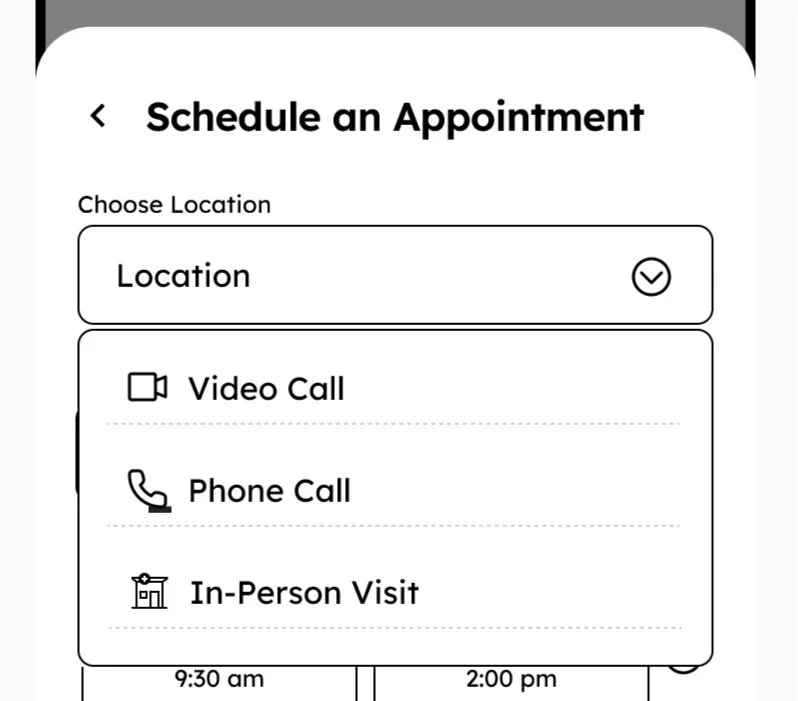Select Video Call as location
The width and height of the screenshot is (798, 701).
266,388
